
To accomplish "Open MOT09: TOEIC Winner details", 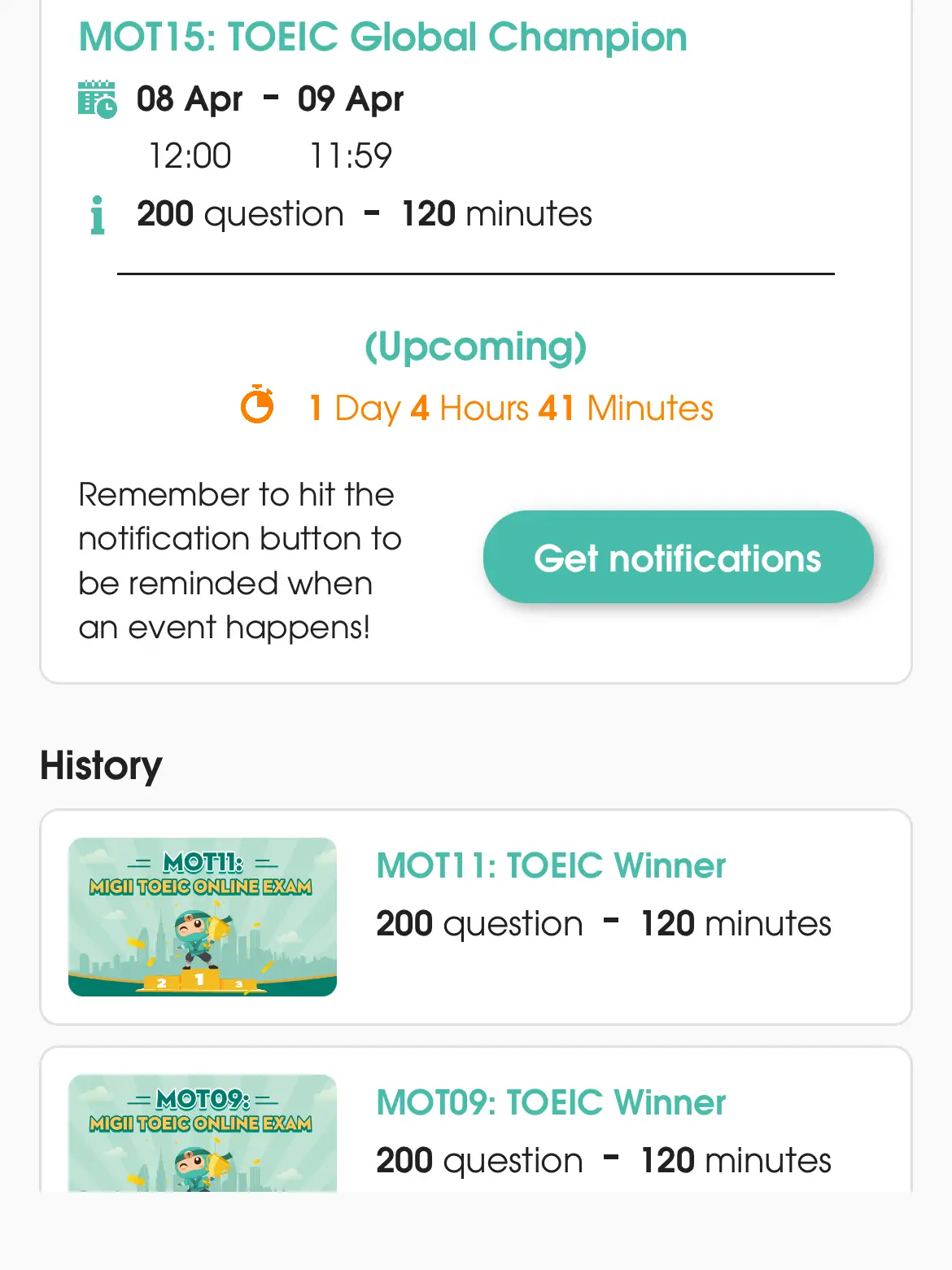I will click(551, 1101).
